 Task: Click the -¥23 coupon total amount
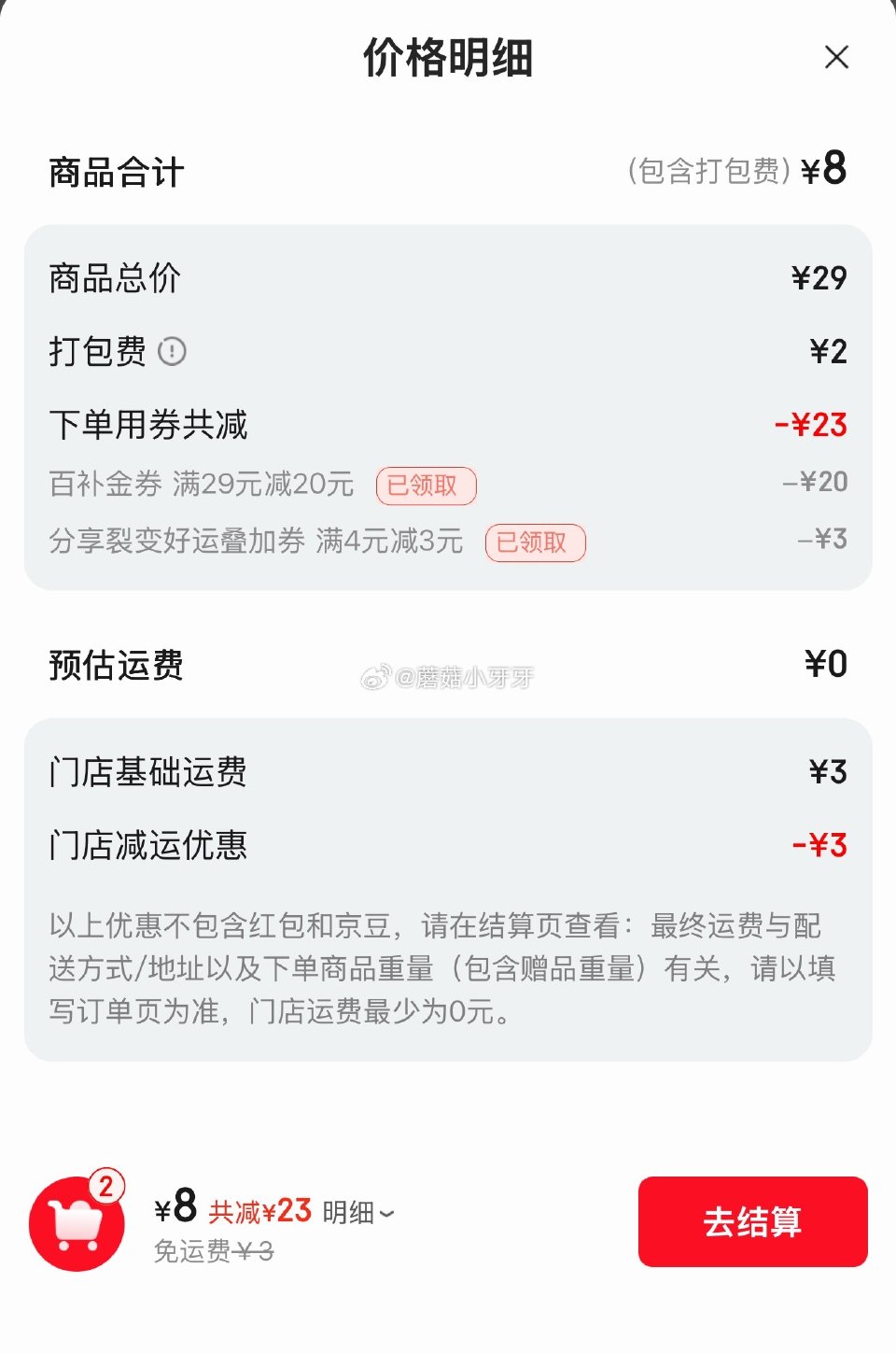pos(811,424)
